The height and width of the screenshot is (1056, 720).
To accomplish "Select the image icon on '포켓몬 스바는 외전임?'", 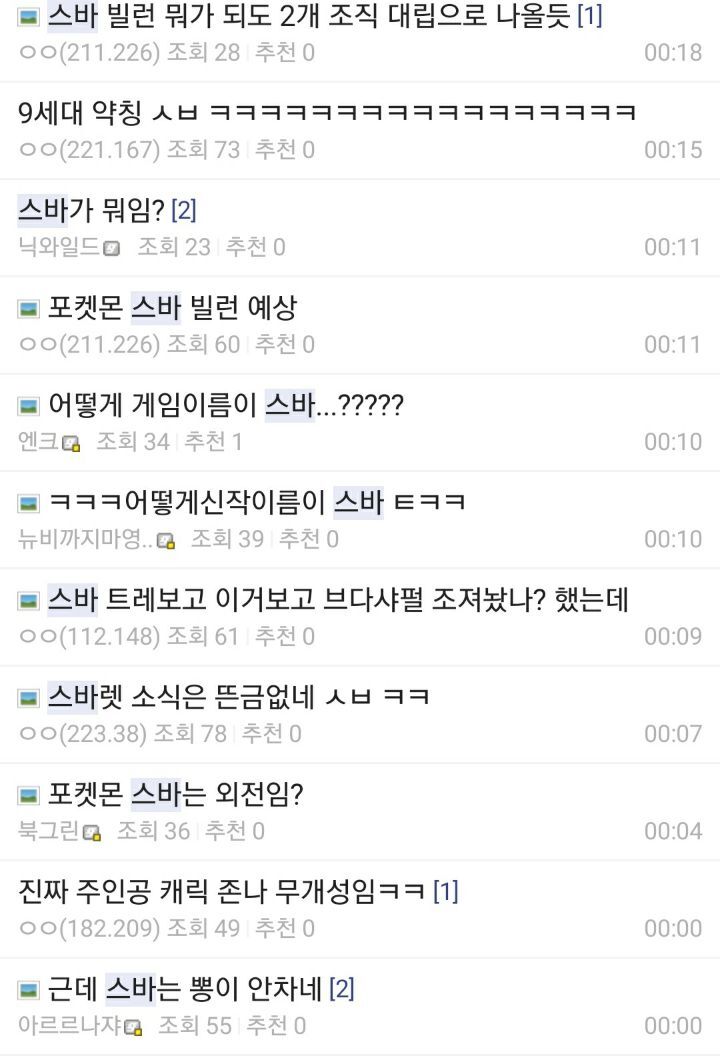I will click(27, 794).
